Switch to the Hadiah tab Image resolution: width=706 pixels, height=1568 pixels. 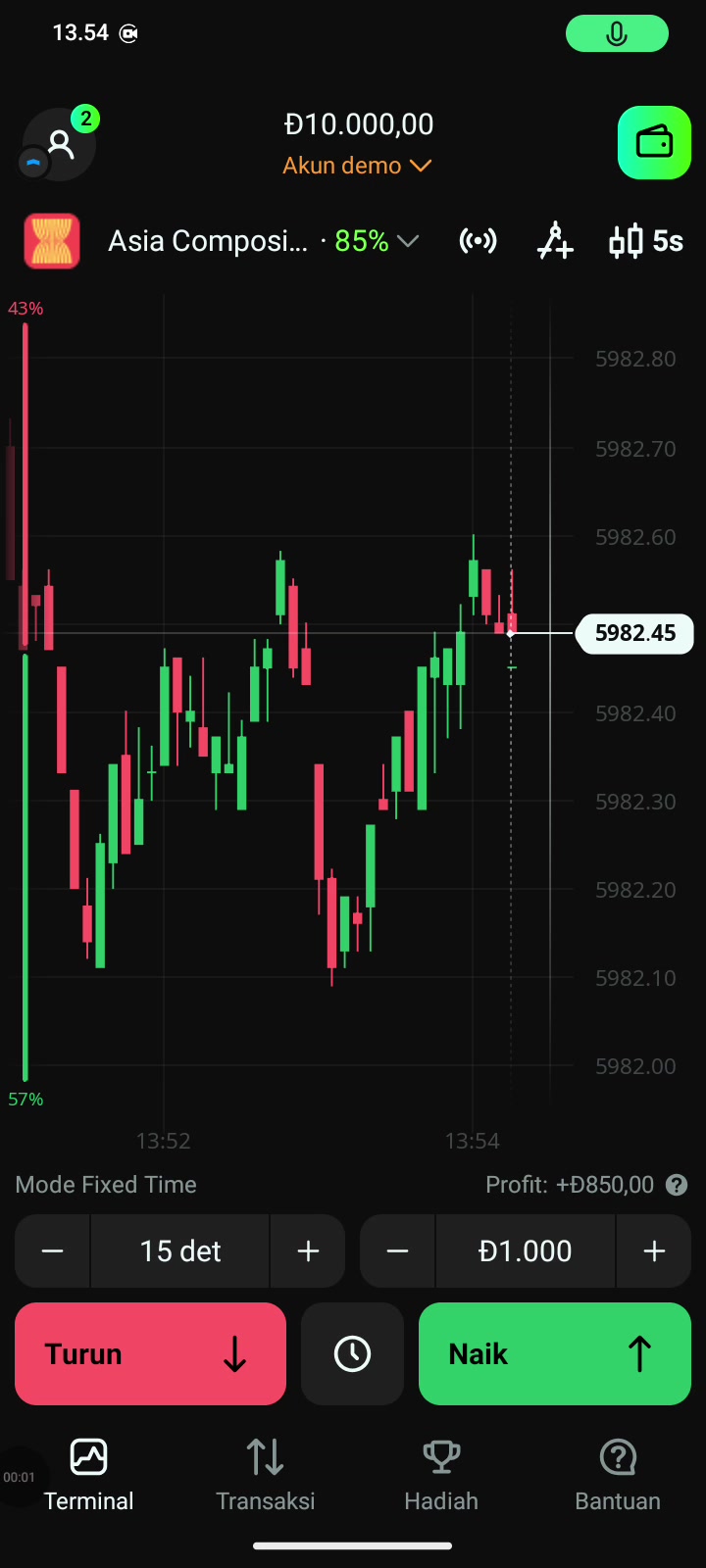[x=441, y=1475]
